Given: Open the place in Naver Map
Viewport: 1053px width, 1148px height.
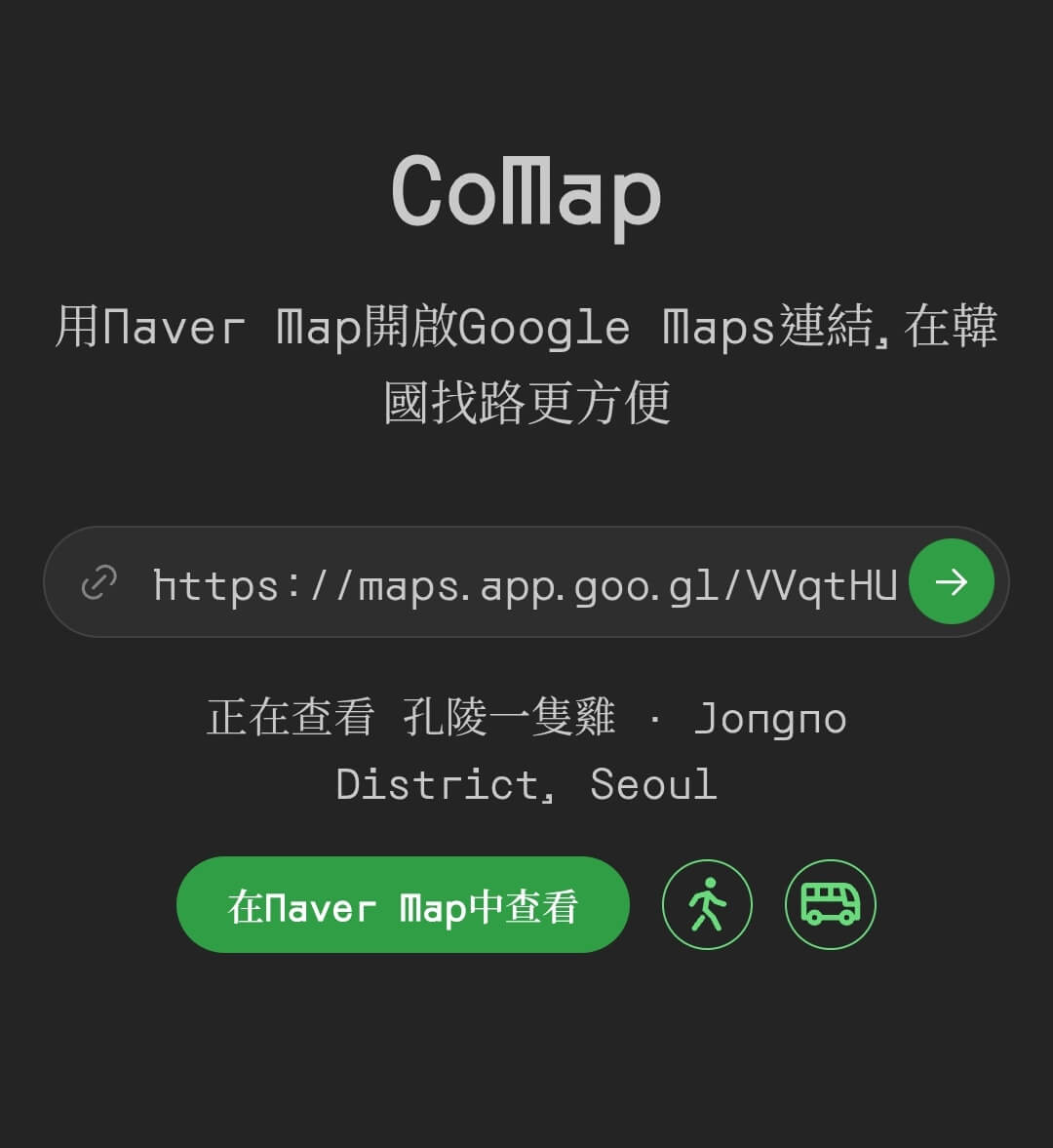Looking at the screenshot, I should (403, 905).
